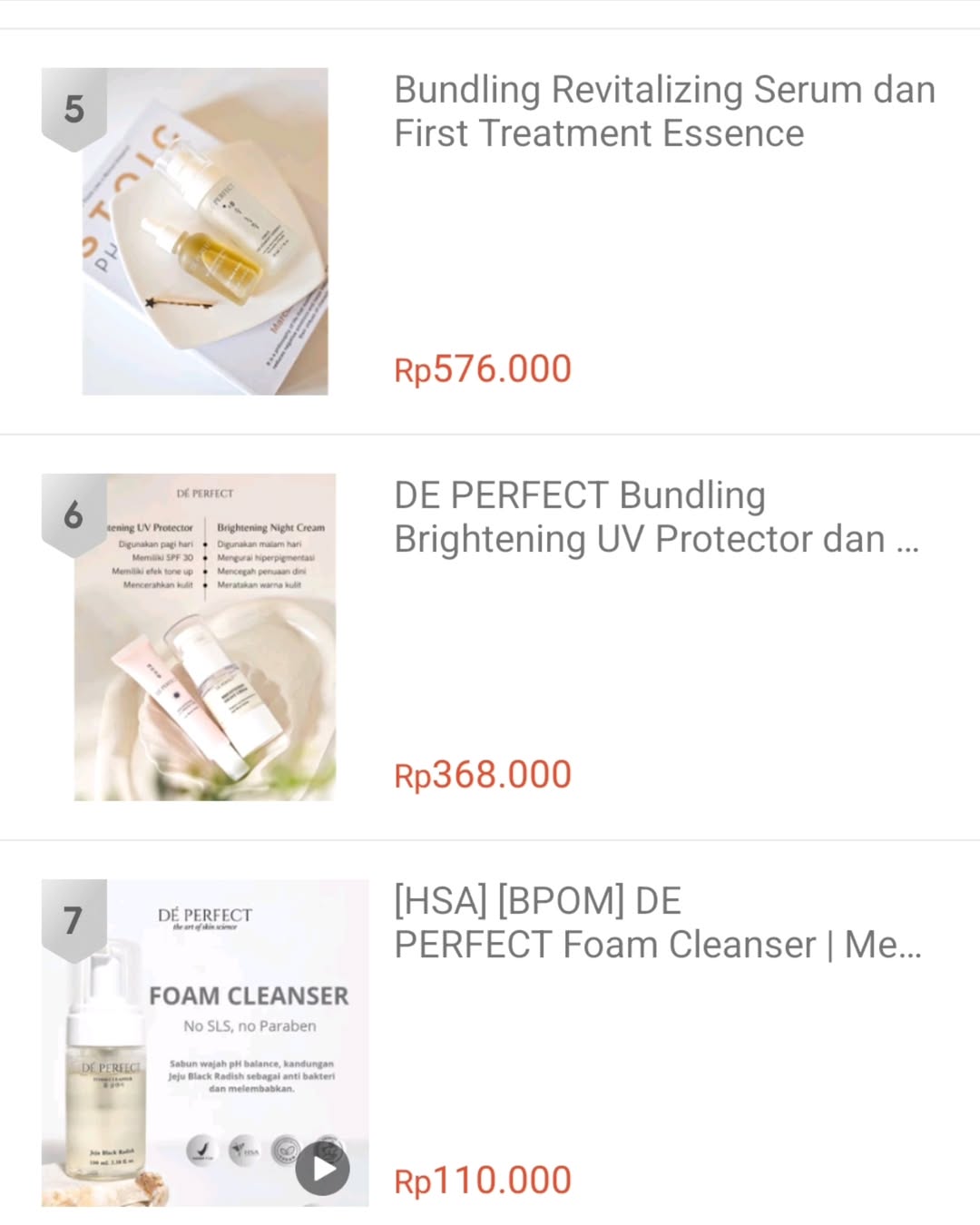Select the Revitalizing Serum bundle thumbnail
980x1225 pixels.
point(205,230)
